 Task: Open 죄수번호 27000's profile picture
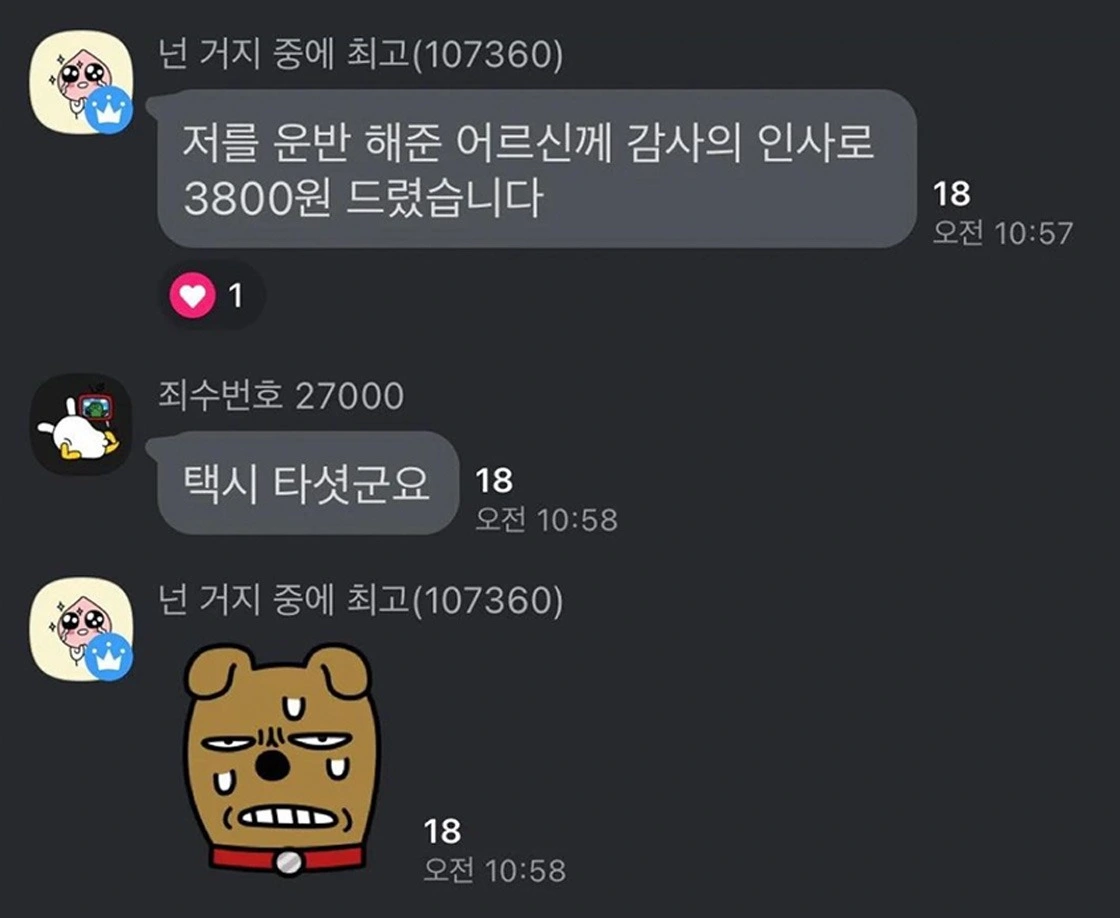[82, 425]
